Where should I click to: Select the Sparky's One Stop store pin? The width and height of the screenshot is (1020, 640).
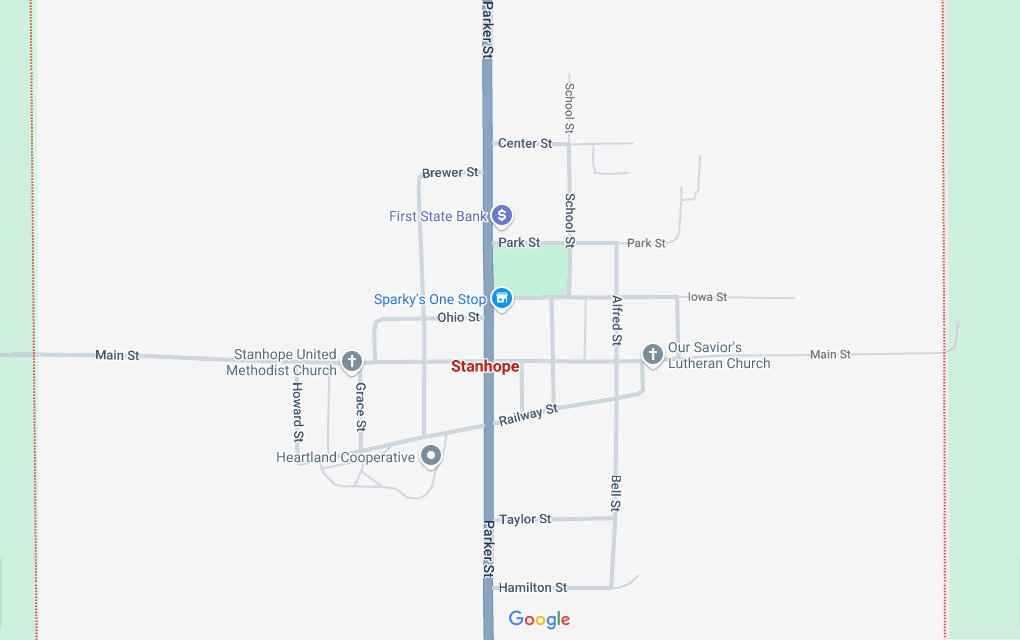click(x=502, y=298)
